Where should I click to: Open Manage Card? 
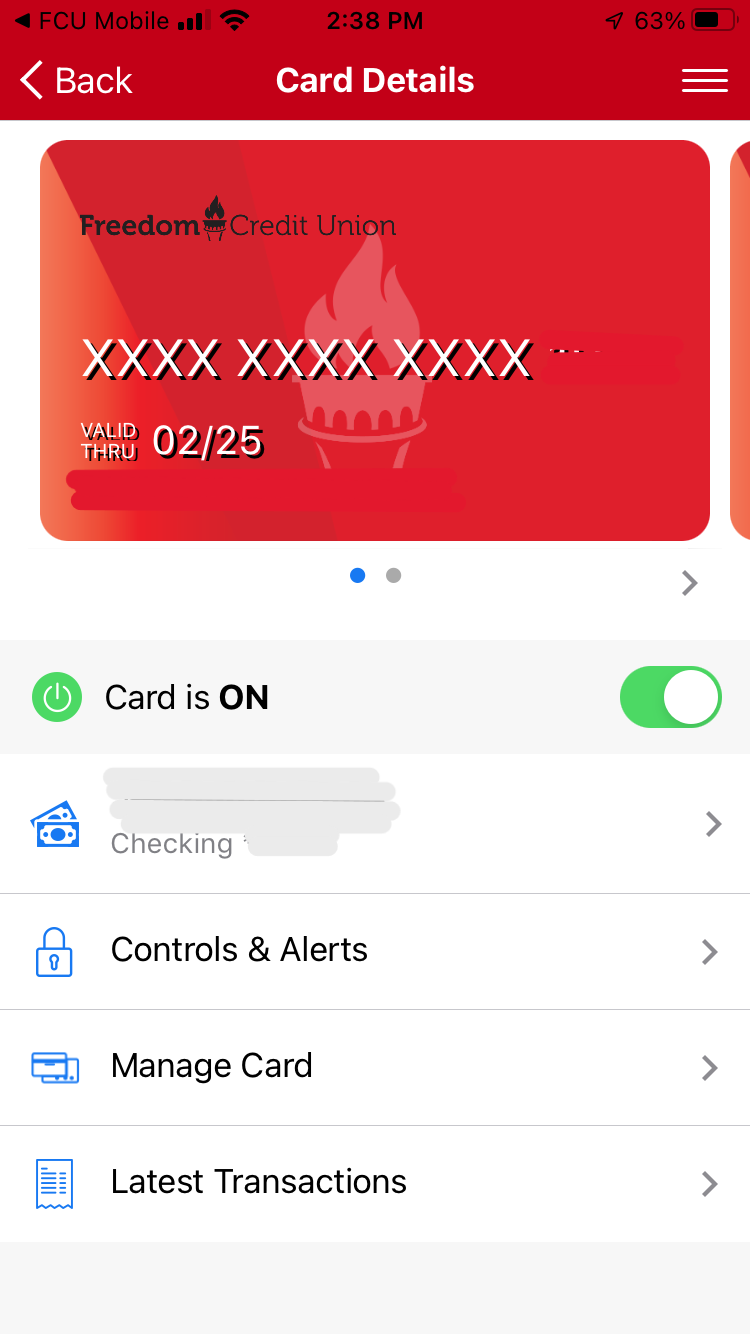[x=374, y=1066]
